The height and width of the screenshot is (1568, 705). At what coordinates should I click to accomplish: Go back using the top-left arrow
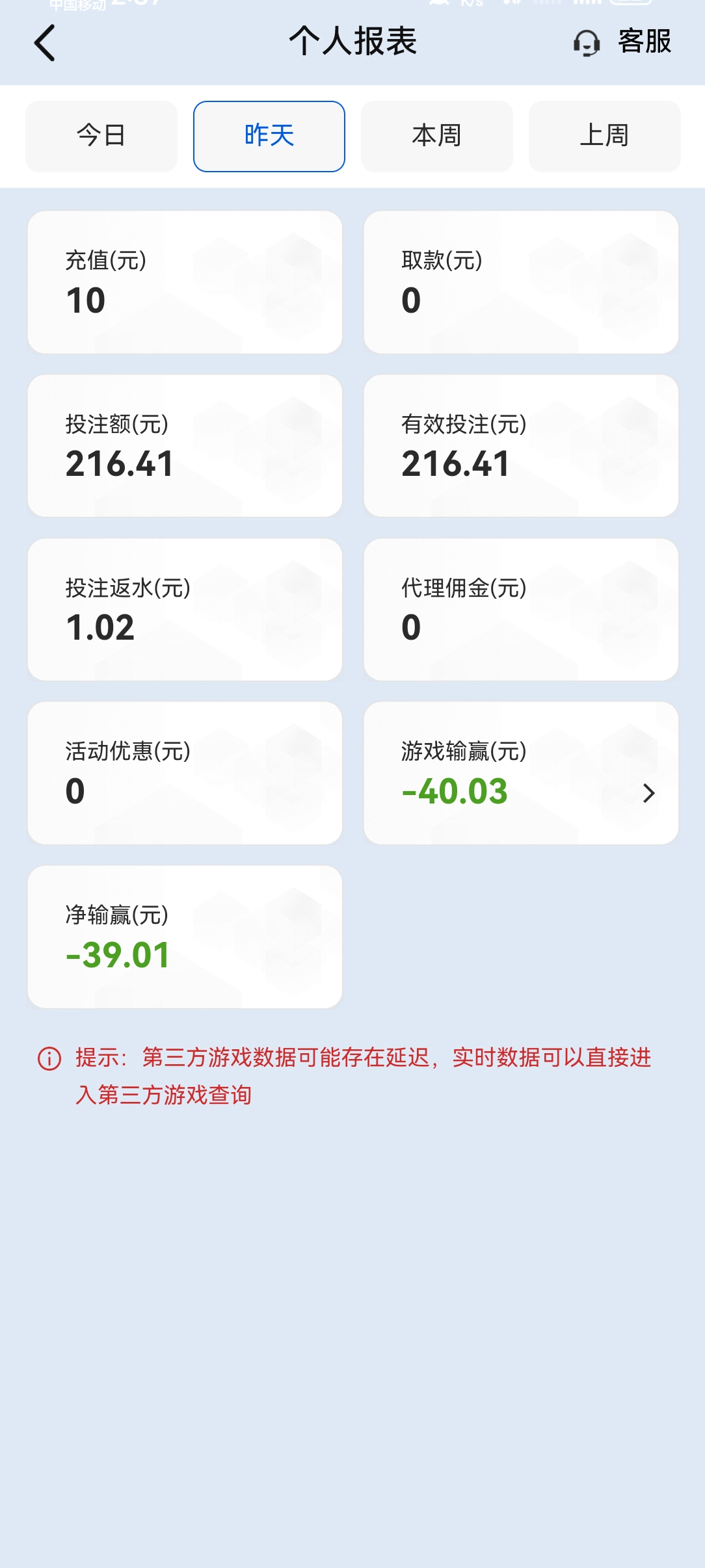(44, 43)
